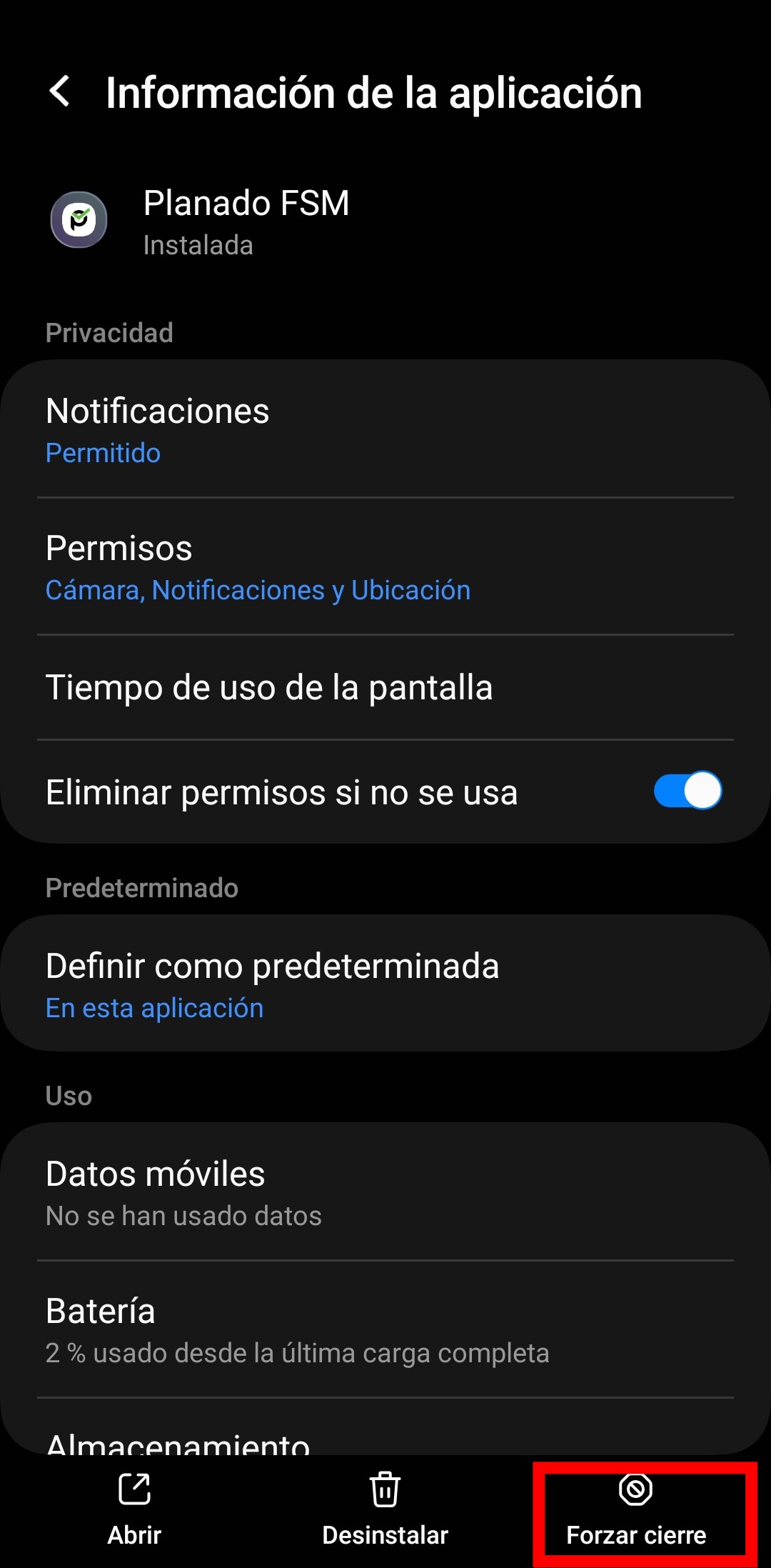Open Permisos for Planado FSM

coord(385,567)
